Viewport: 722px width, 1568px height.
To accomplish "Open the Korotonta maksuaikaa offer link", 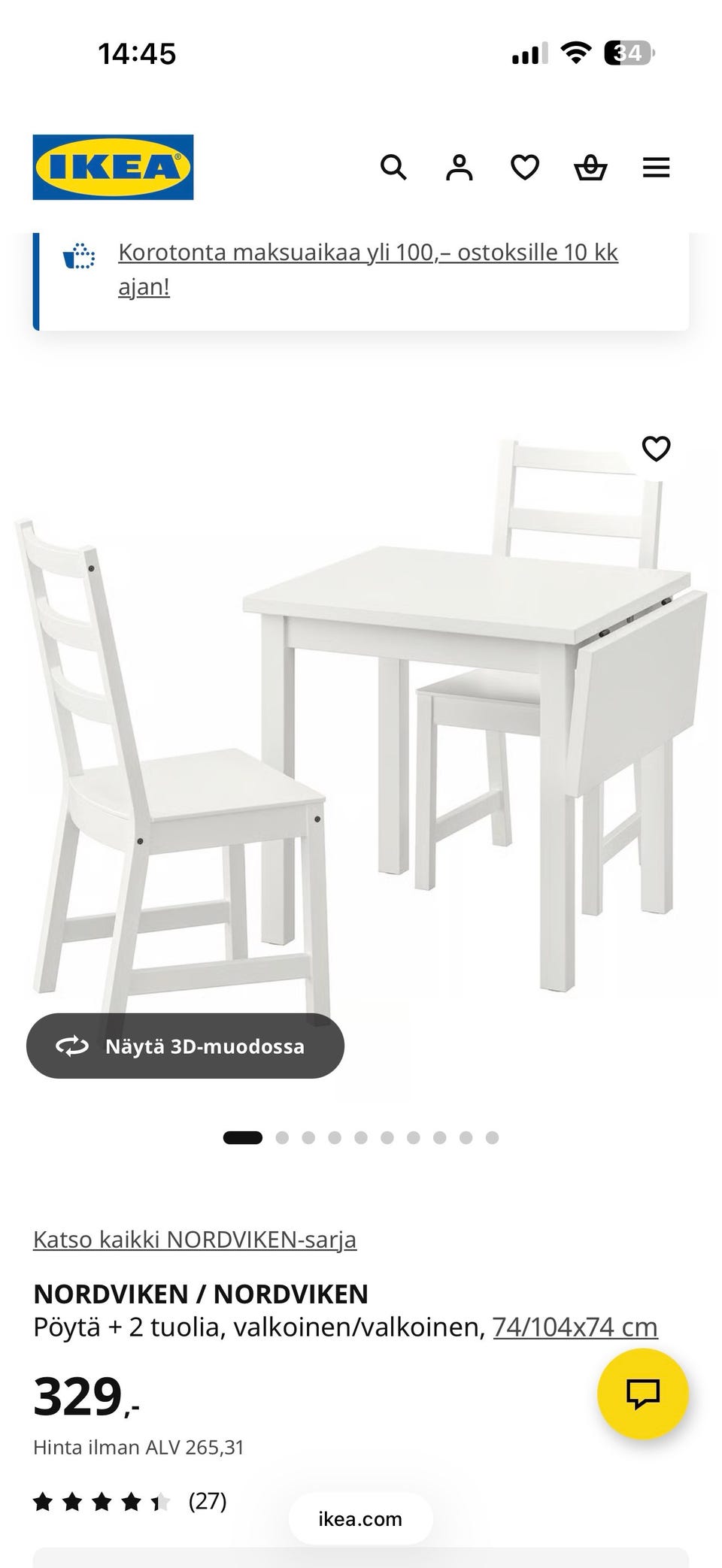I will coord(368,269).
